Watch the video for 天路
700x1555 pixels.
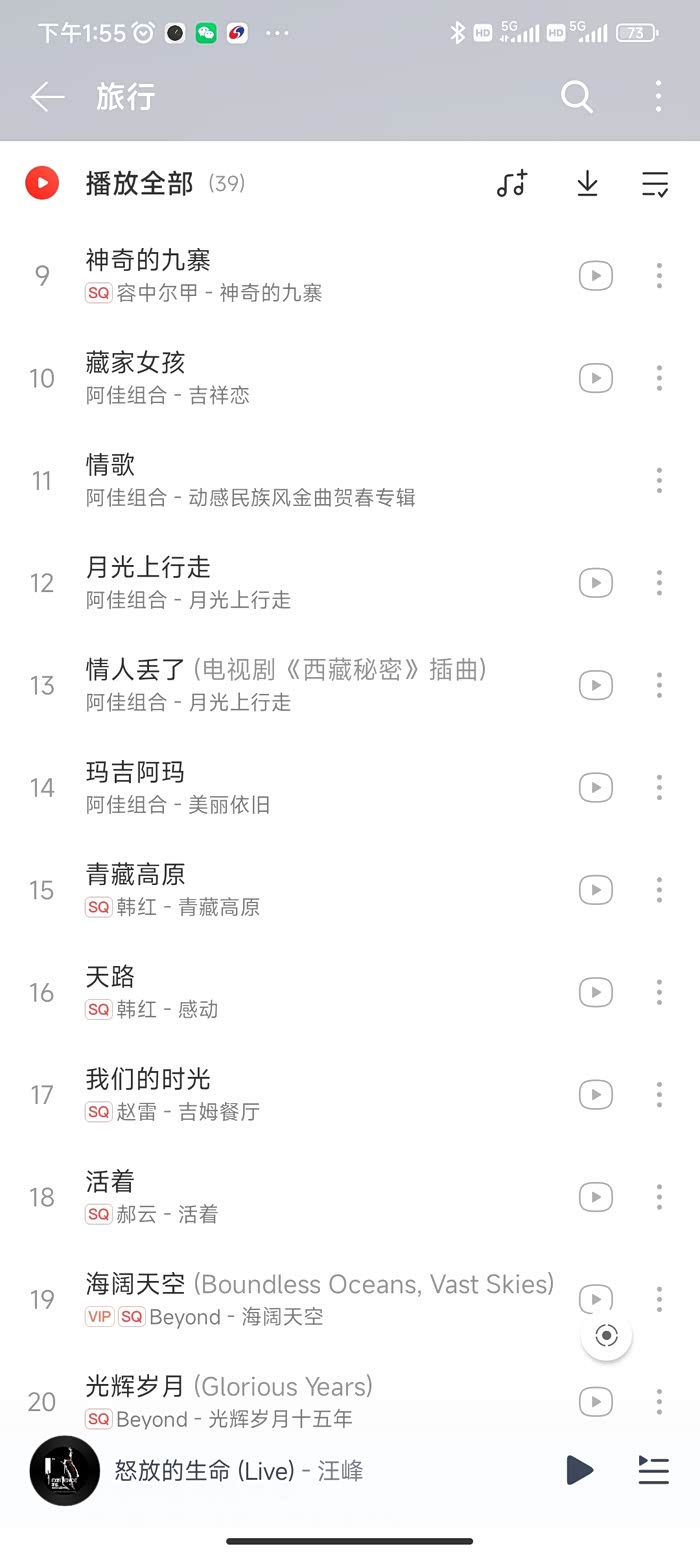[596, 992]
